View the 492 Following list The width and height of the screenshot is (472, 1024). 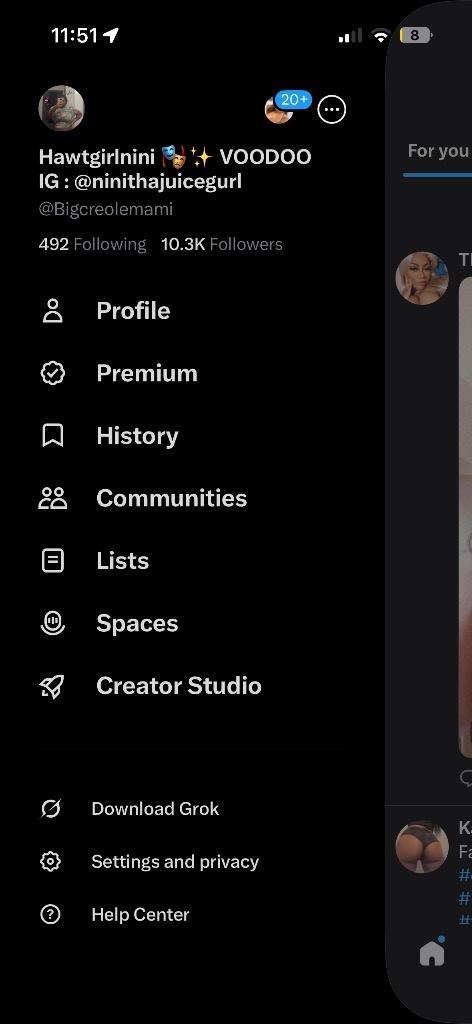coord(92,244)
